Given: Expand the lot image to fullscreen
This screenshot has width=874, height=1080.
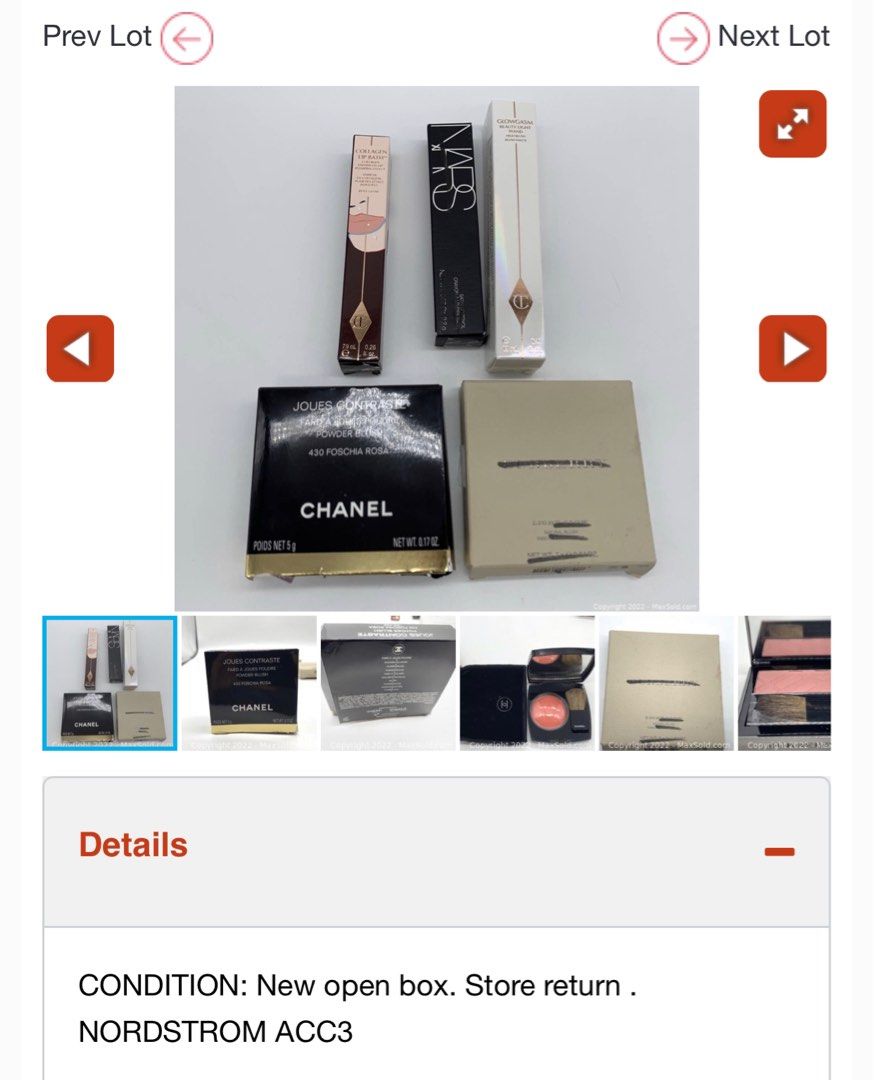Looking at the screenshot, I should point(792,124).
